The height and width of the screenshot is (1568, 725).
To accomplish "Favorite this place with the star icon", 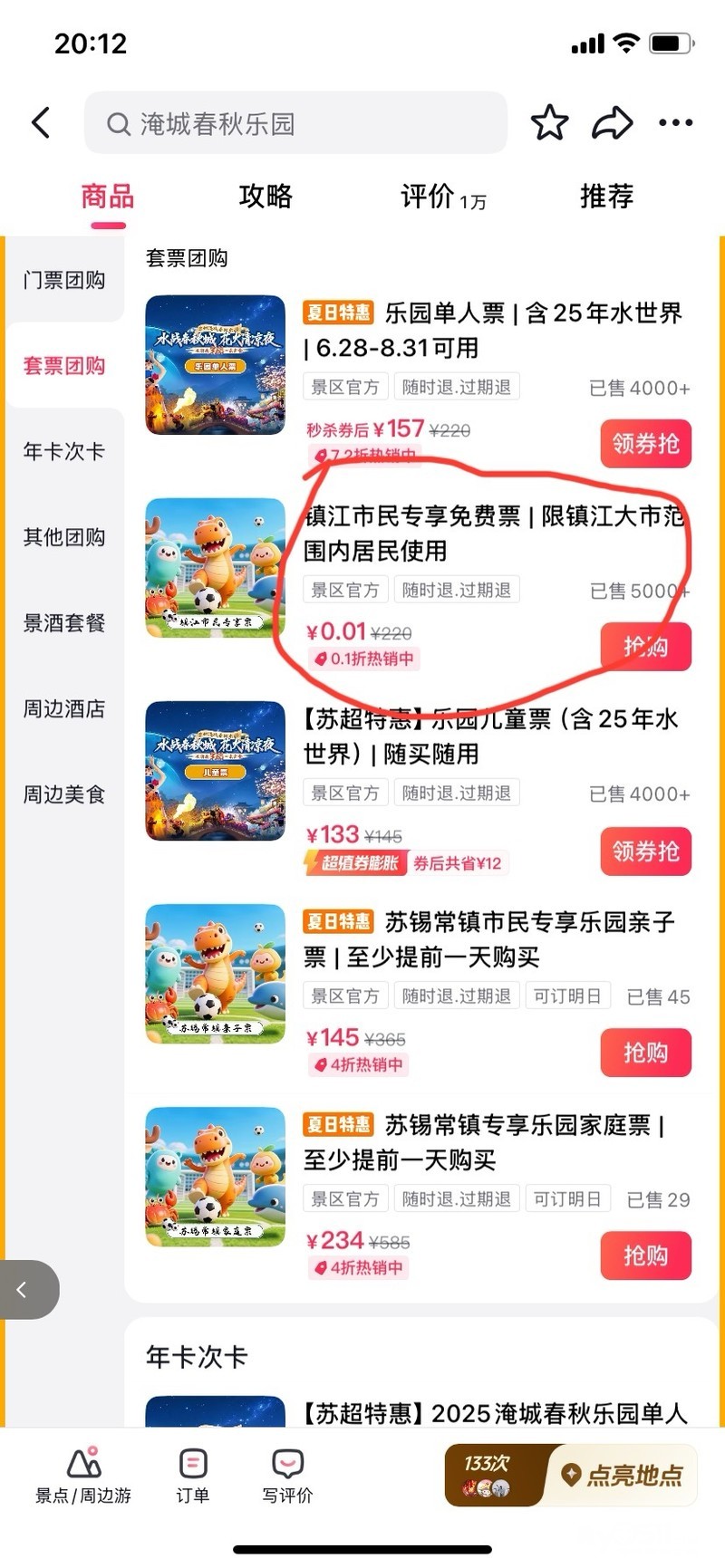I will pyautogui.click(x=549, y=123).
